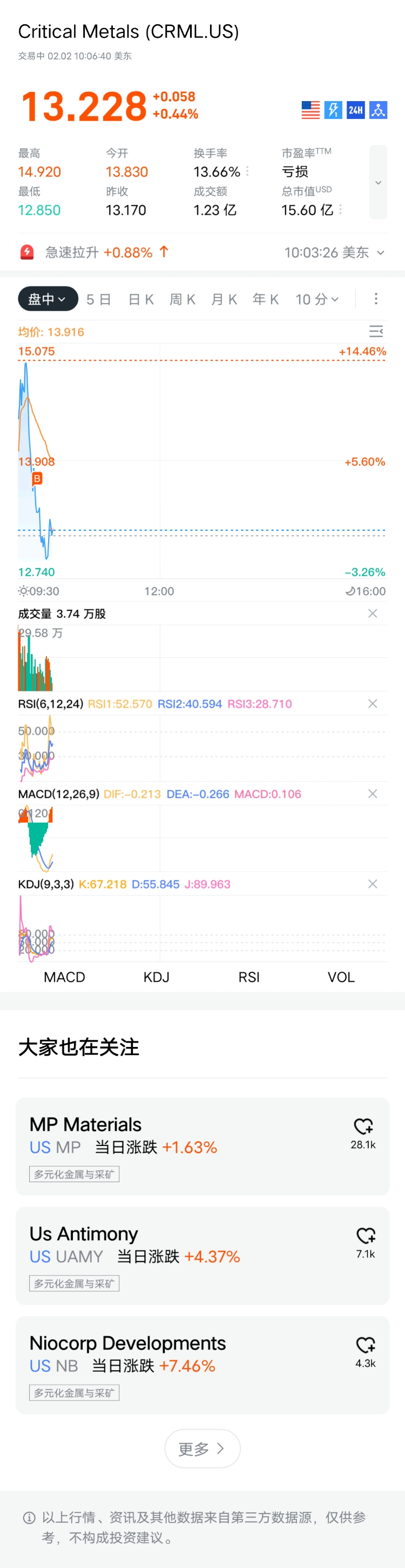Switch chart to 5日 view

[98, 299]
